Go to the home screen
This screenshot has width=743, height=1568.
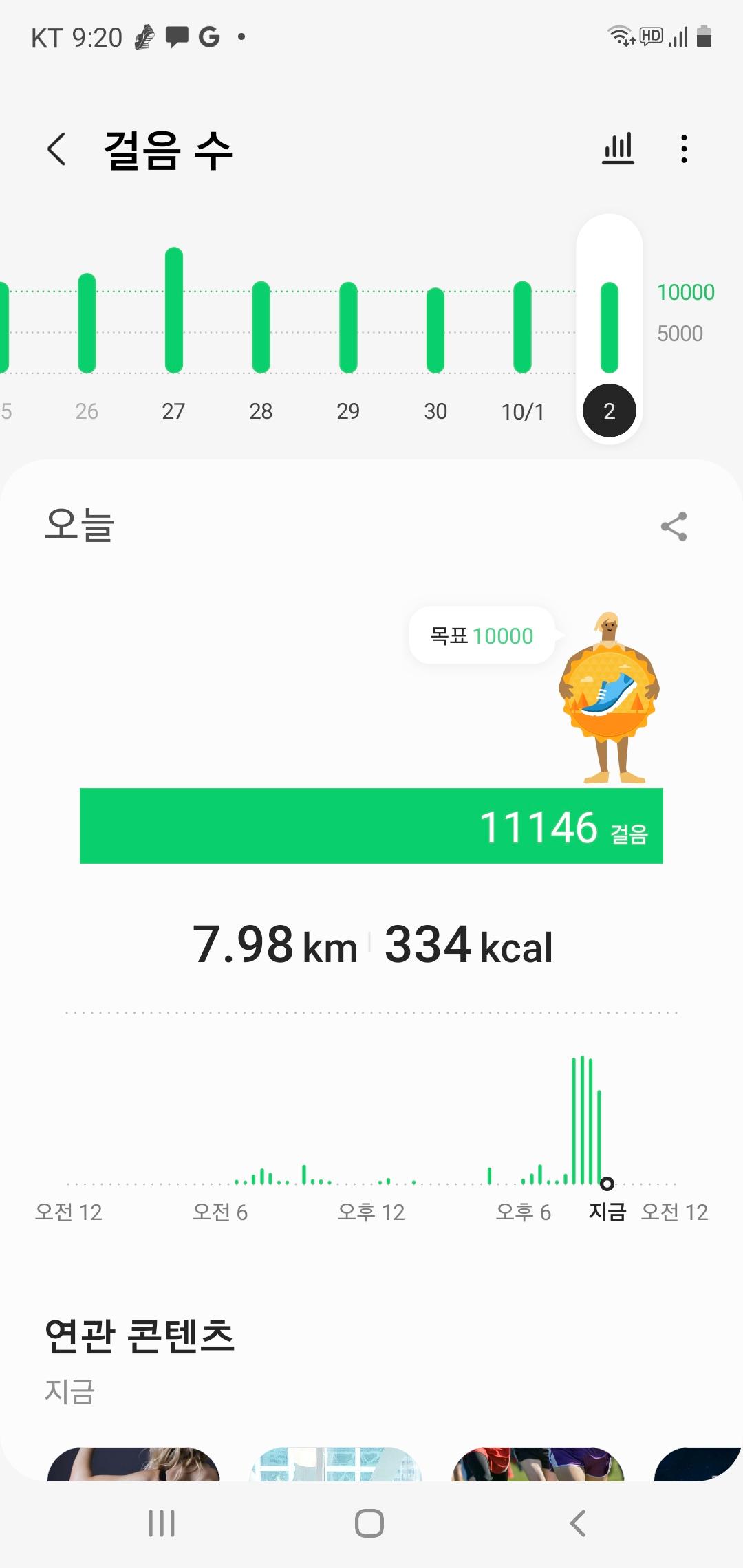coord(369,1523)
